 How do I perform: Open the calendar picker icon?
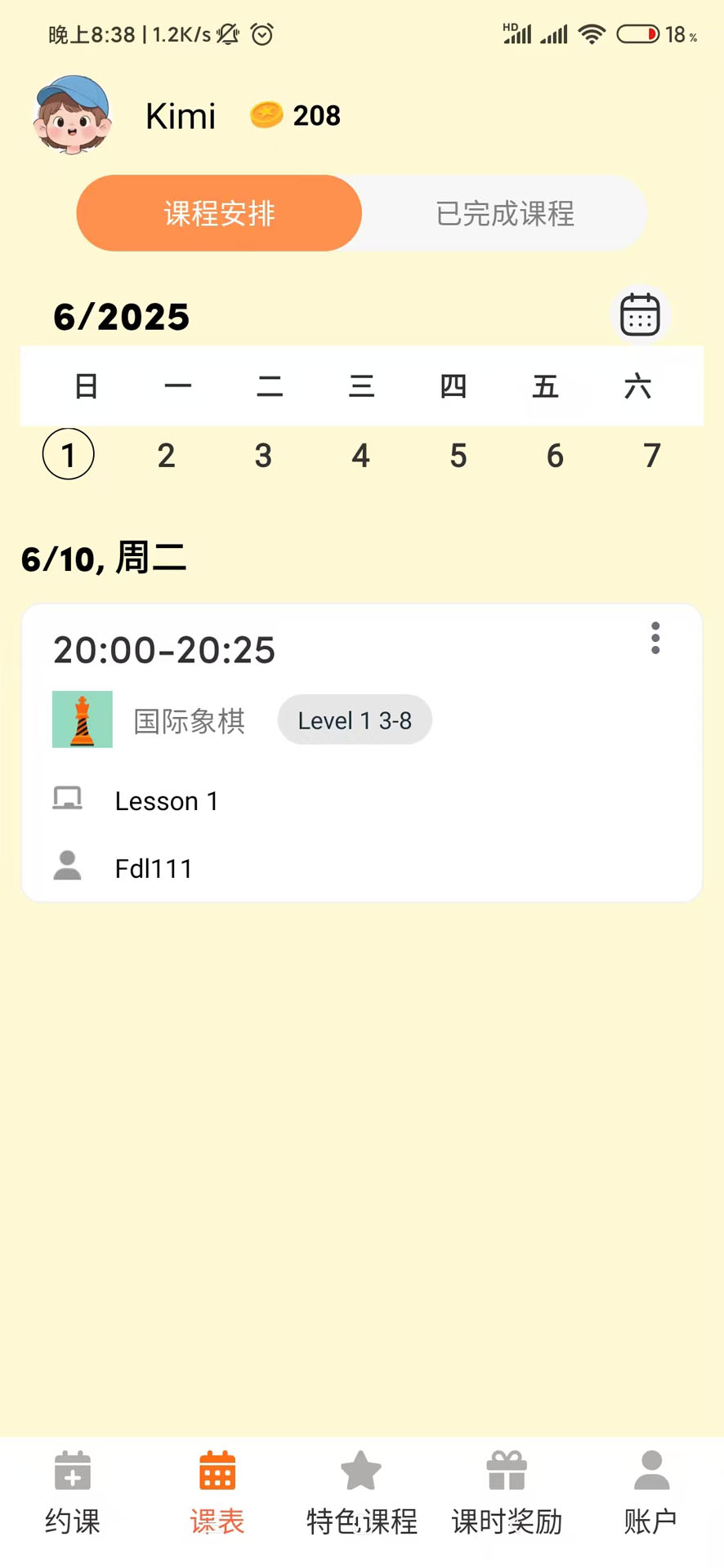coord(640,314)
